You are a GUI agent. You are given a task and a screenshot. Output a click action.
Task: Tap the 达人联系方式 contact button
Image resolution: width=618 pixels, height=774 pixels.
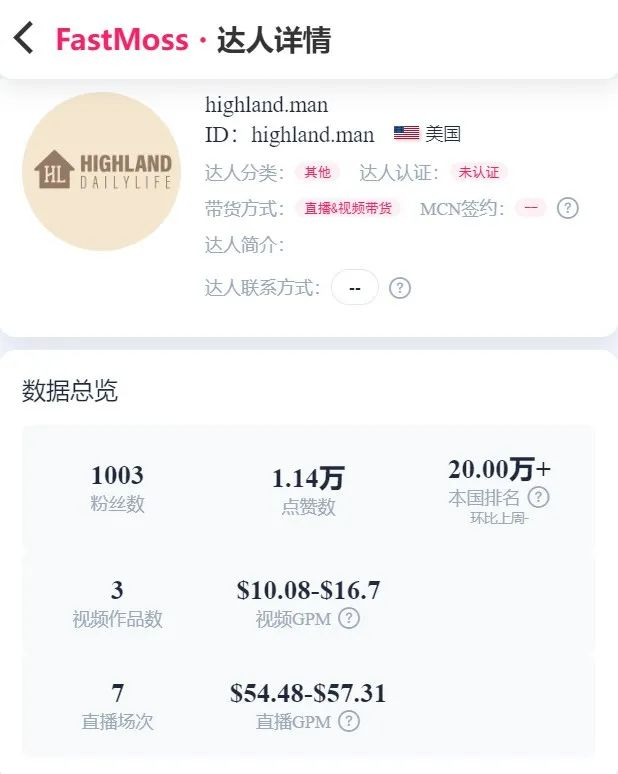(x=355, y=288)
